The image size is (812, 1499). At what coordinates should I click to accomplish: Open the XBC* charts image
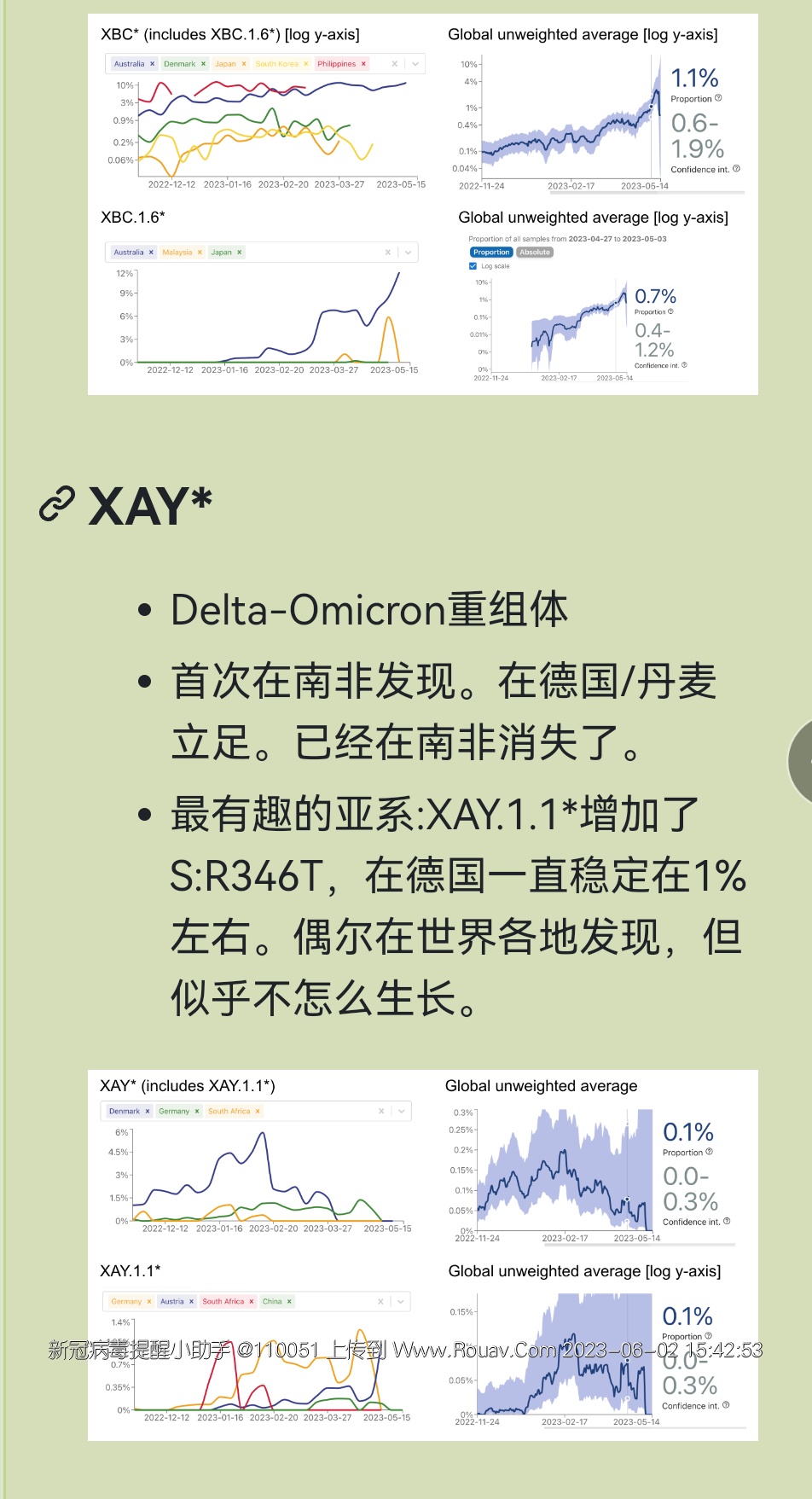pyautogui.click(x=422, y=205)
